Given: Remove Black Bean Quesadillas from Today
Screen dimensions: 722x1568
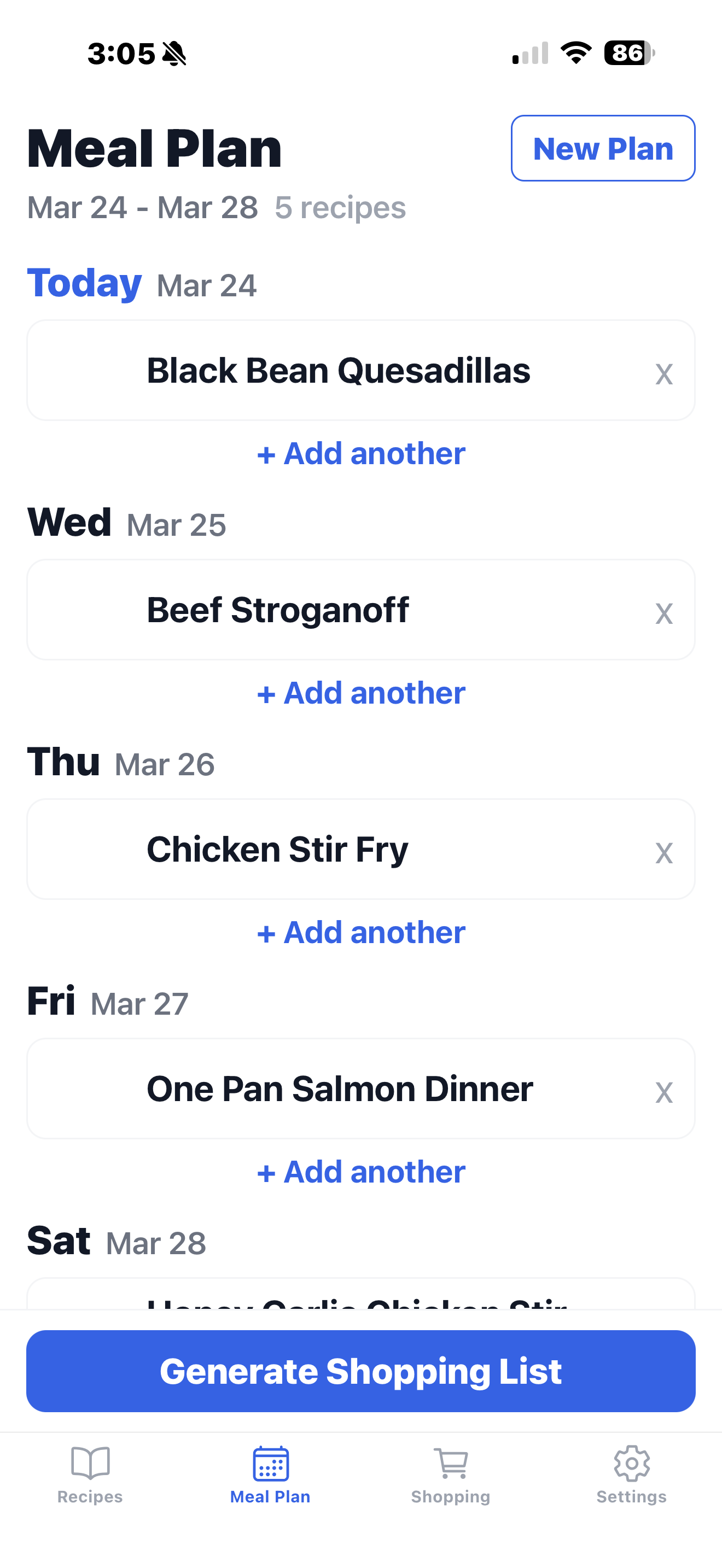Looking at the screenshot, I should tap(664, 374).
